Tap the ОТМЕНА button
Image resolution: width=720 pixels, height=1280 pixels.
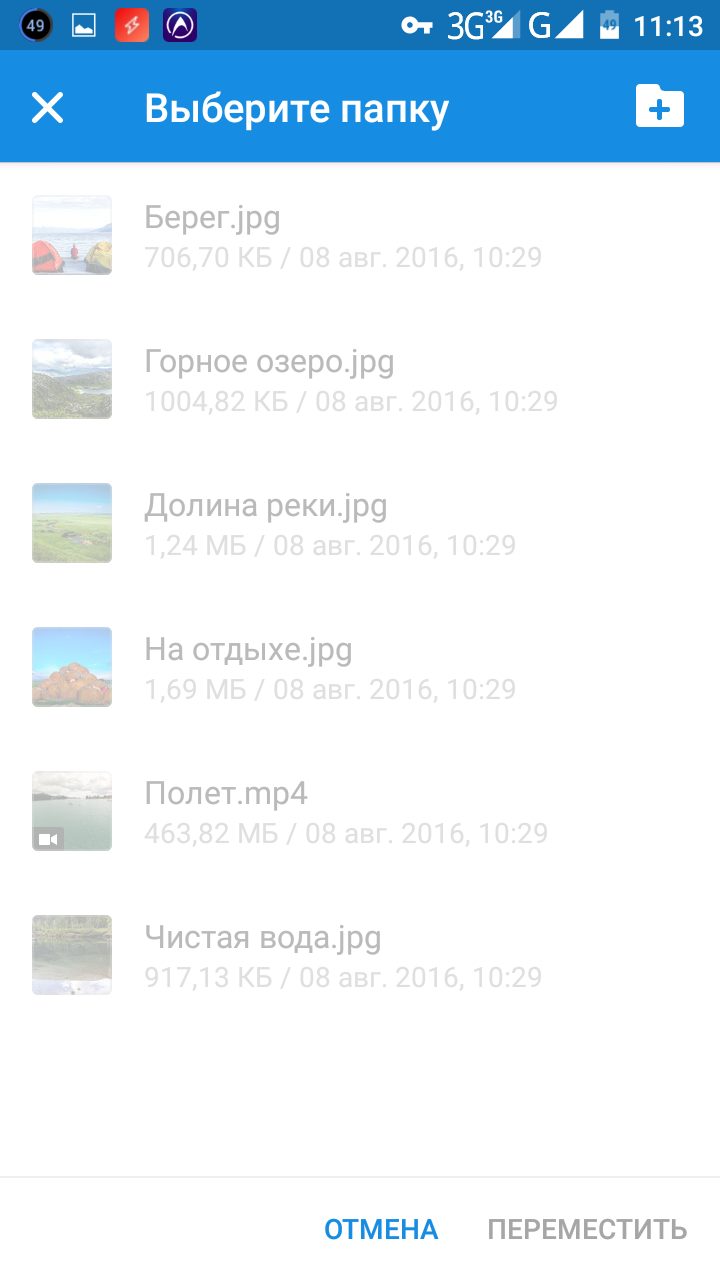[381, 1229]
